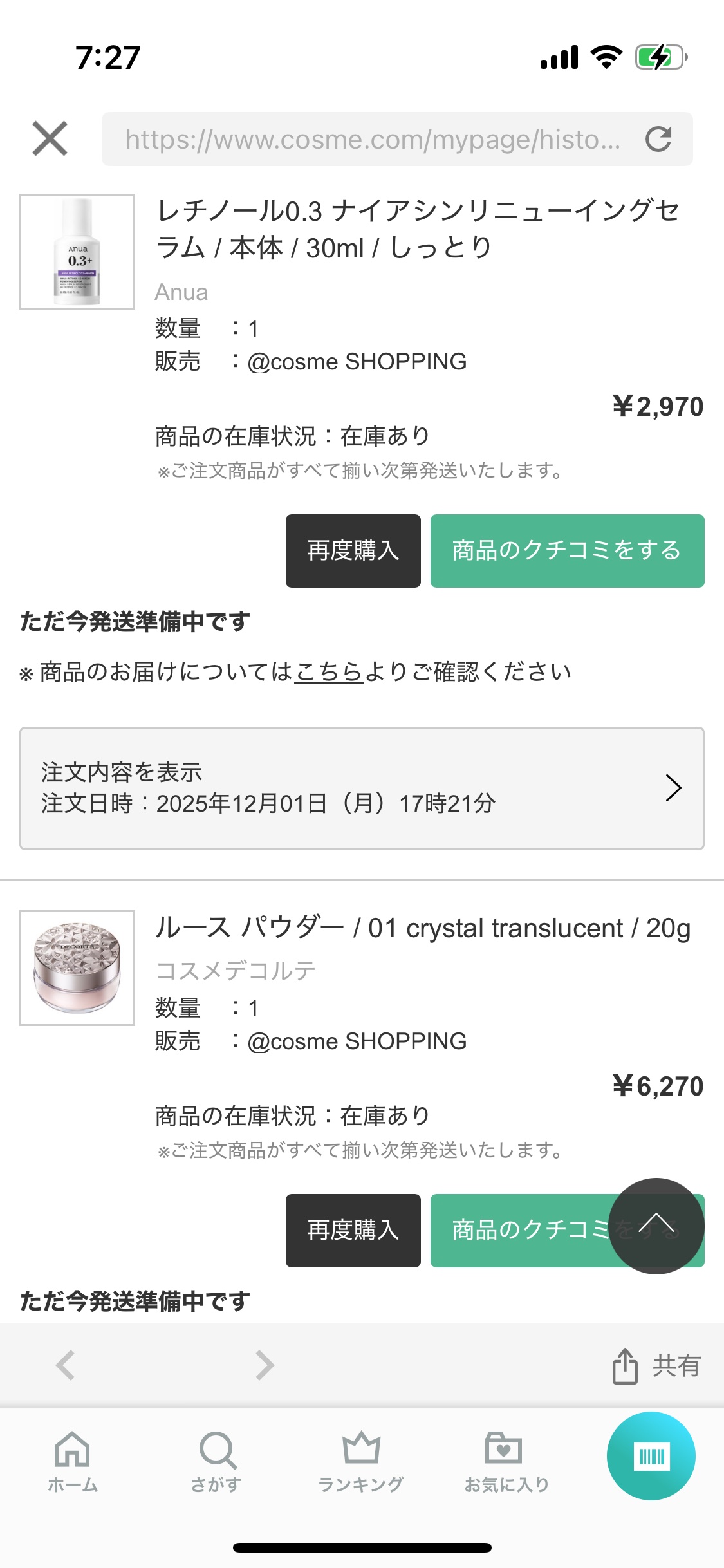
Task: Open the Decorté loose powder product image
Action: (77, 967)
